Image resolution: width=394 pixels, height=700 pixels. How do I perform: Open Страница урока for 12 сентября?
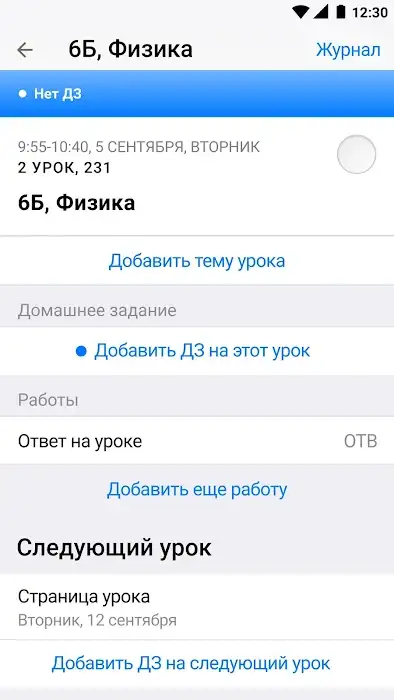coord(197,608)
